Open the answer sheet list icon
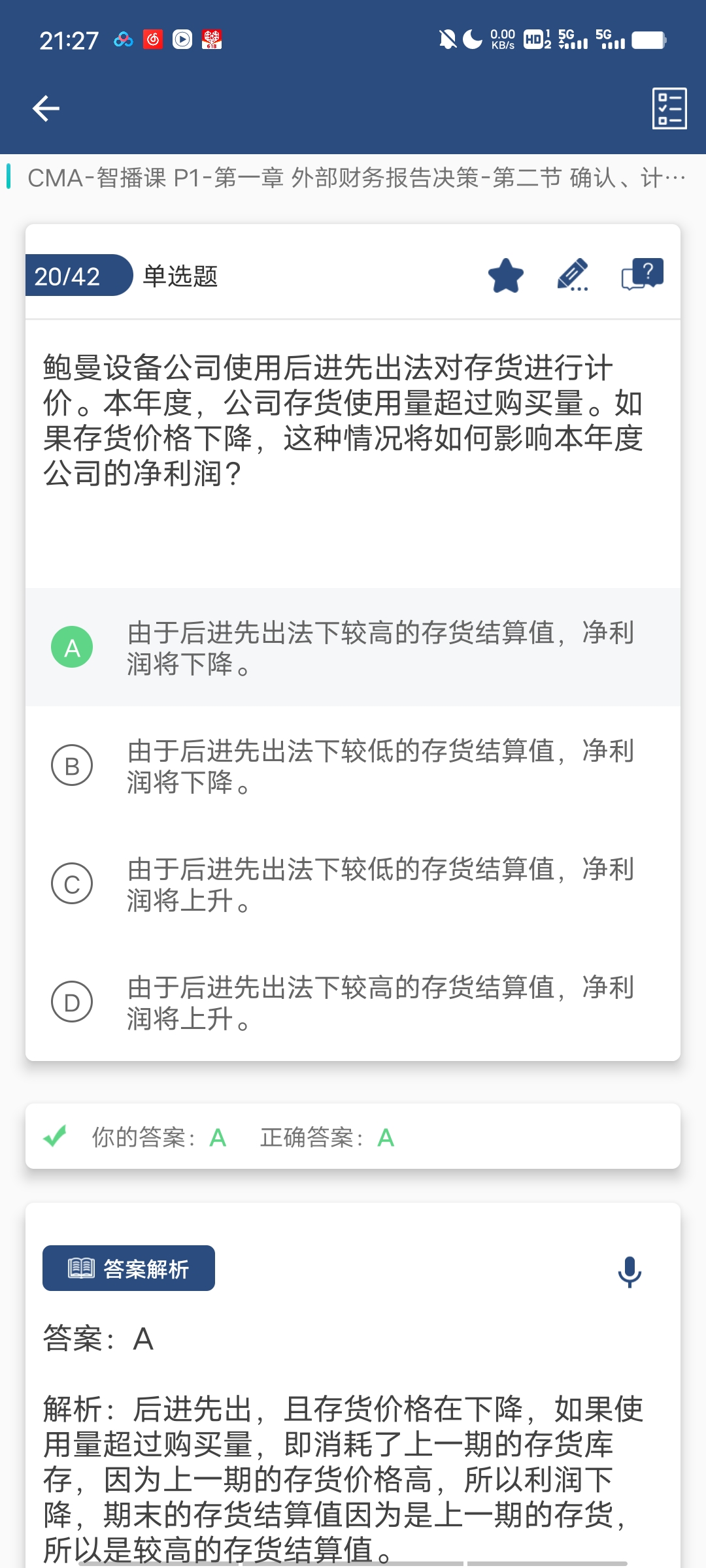706x1568 pixels. (669, 108)
